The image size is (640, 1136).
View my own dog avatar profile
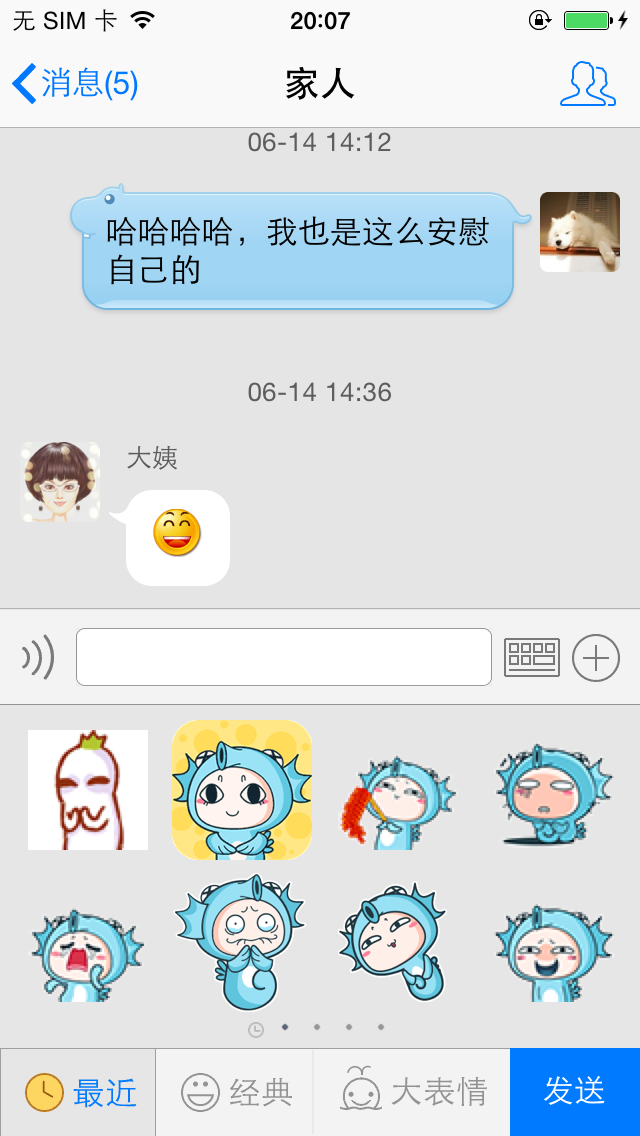(580, 232)
